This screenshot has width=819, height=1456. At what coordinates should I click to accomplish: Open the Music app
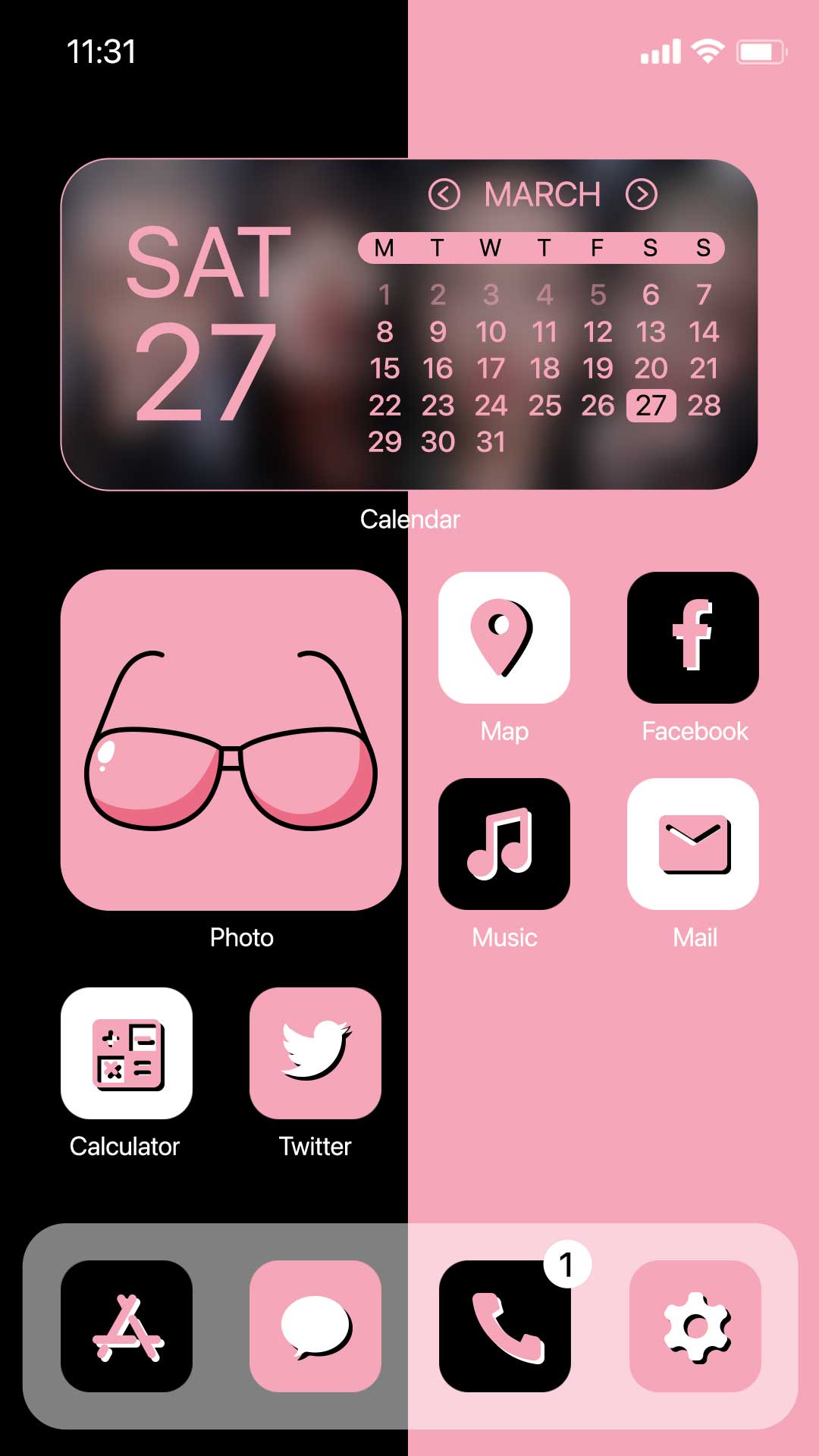(x=504, y=842)
